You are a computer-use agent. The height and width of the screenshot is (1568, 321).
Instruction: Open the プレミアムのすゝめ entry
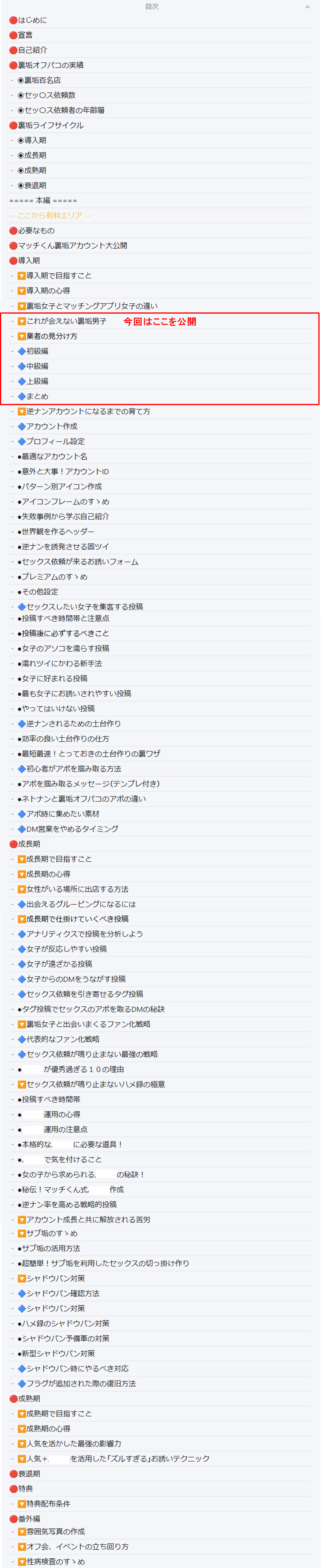54,576
